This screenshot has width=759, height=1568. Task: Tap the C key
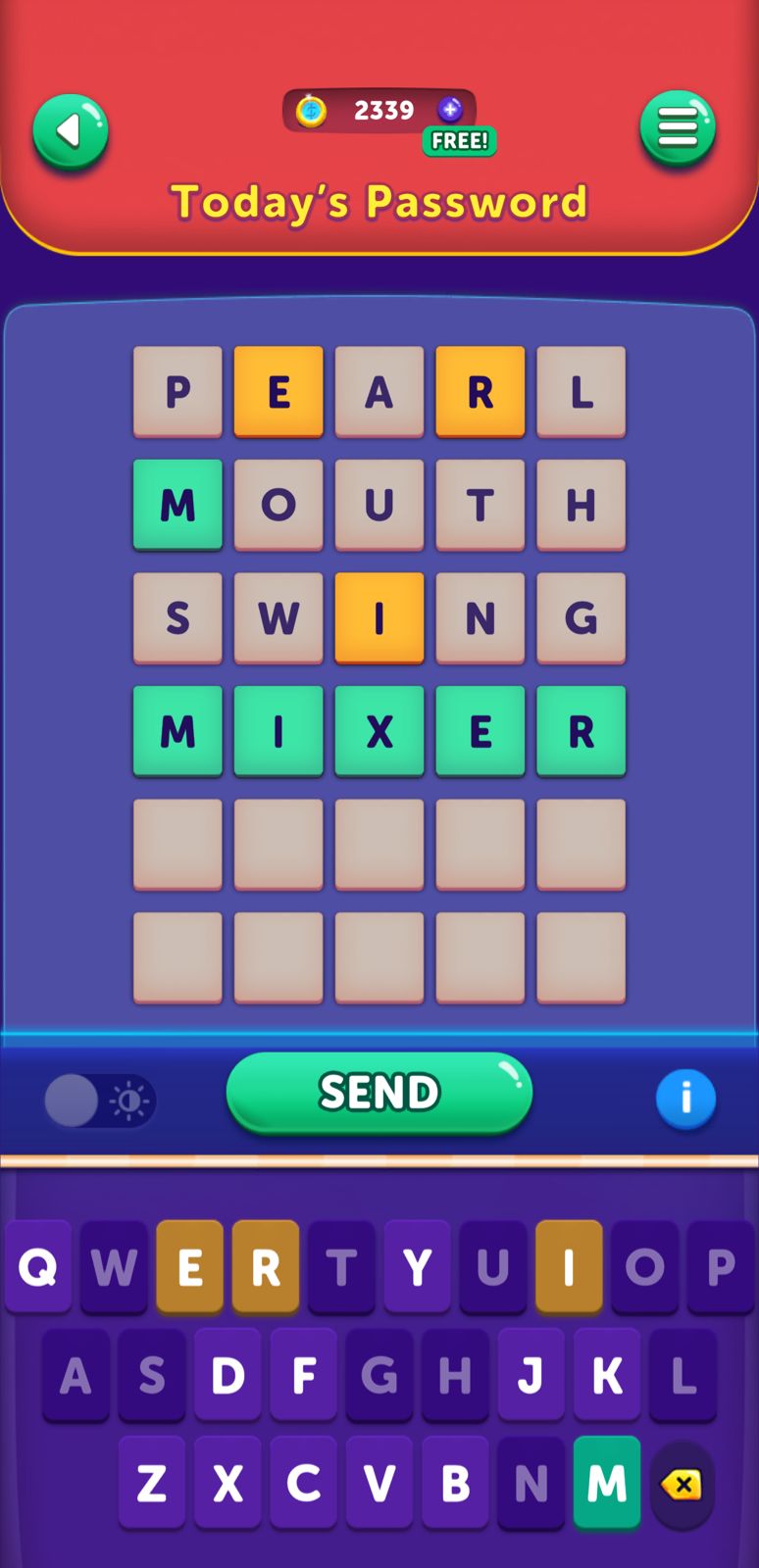point(304,1483)
